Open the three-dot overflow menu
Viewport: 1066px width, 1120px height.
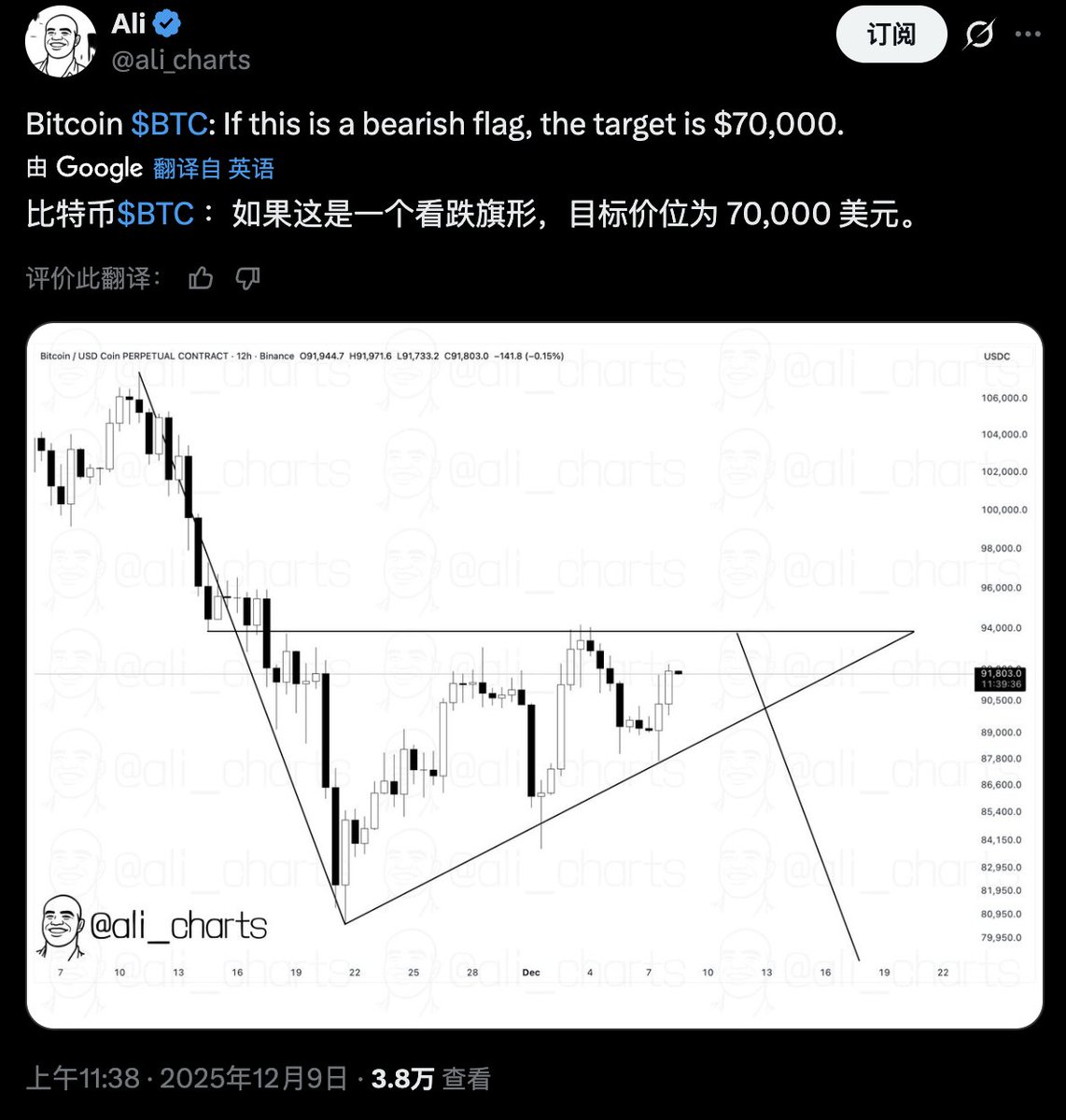tap(1028, 35)
